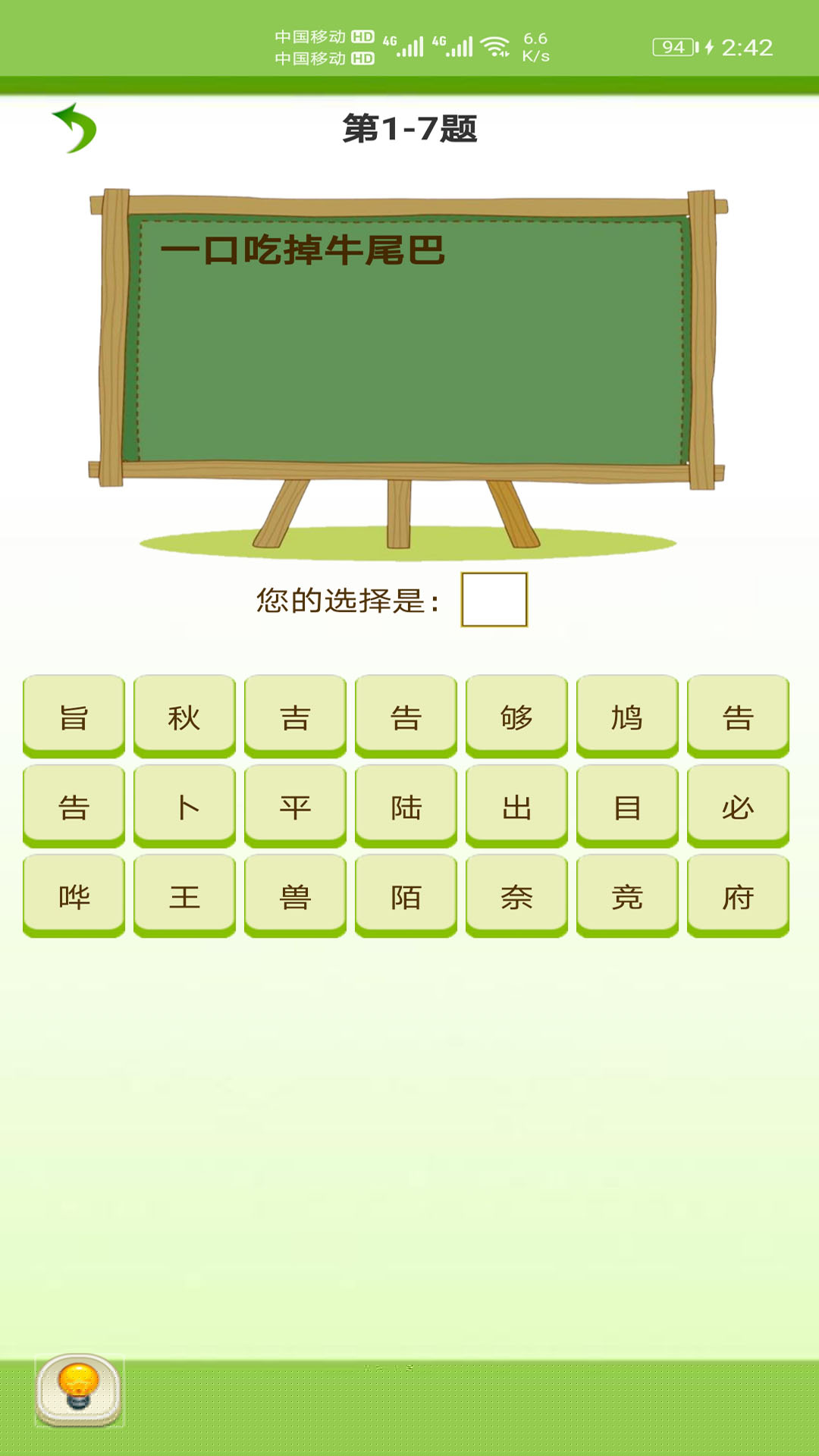The image size is (819, 1456).
Task: Tap the character 必
Action: (x=738, y=806)
